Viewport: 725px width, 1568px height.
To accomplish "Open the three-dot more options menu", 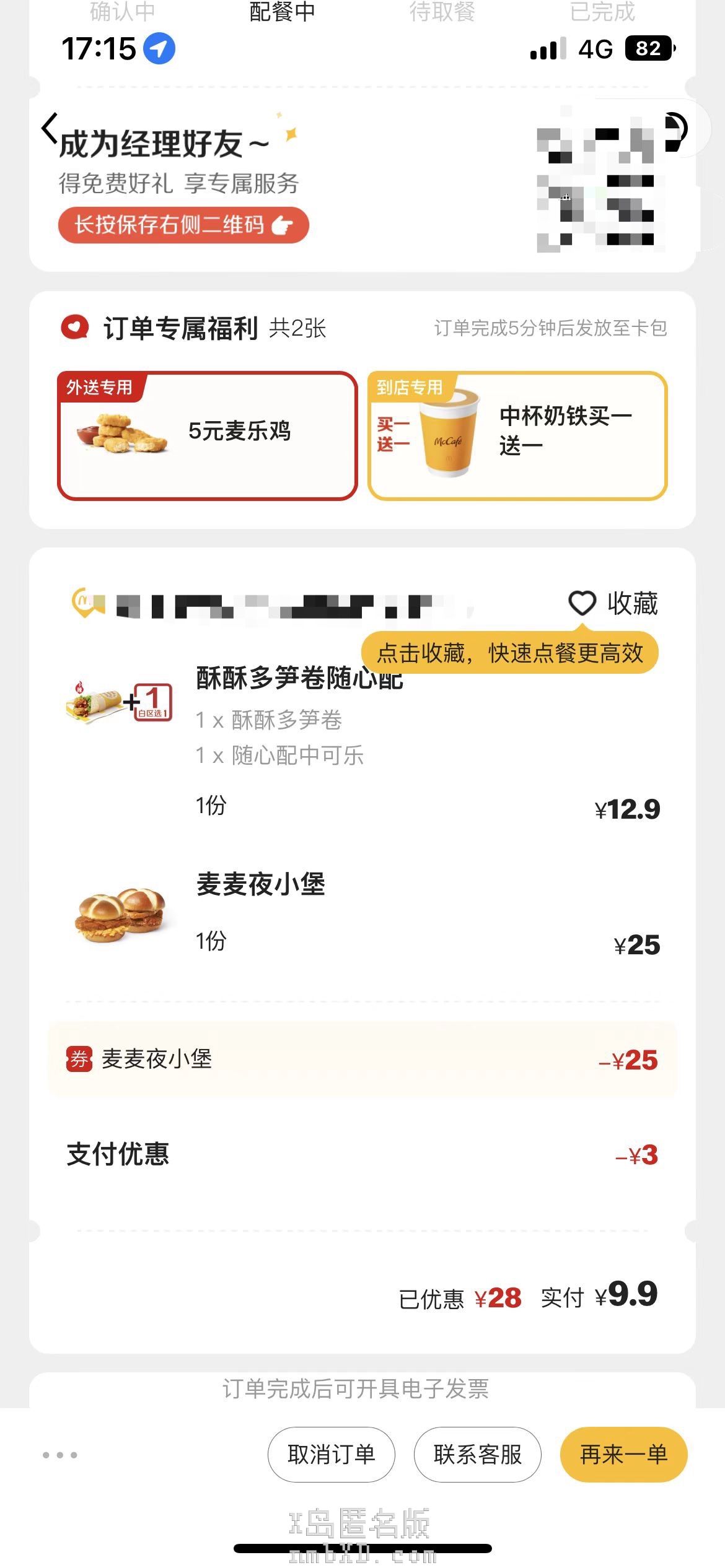I will point(60,1455).
